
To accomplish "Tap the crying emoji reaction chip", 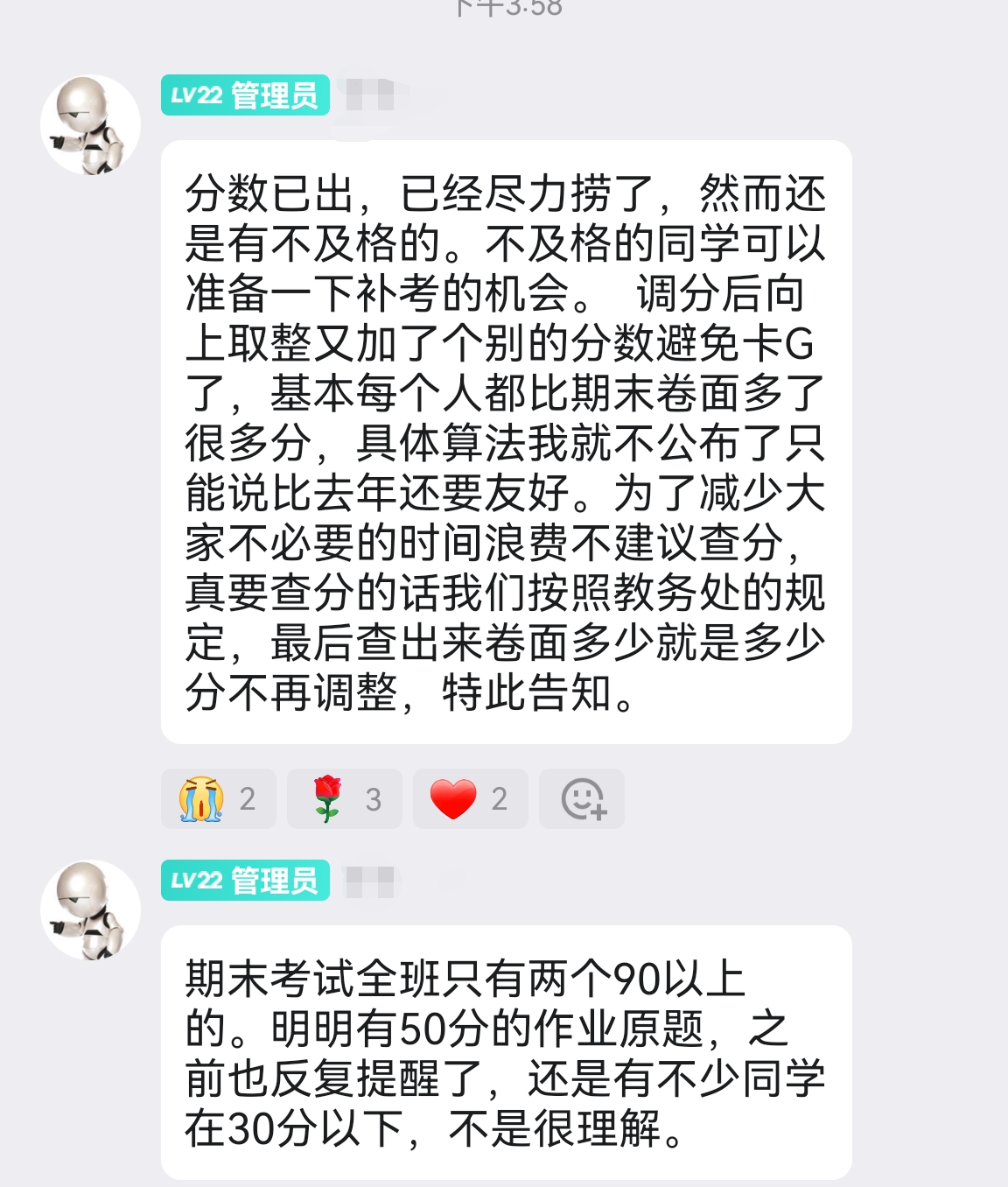I will [218, 798].
